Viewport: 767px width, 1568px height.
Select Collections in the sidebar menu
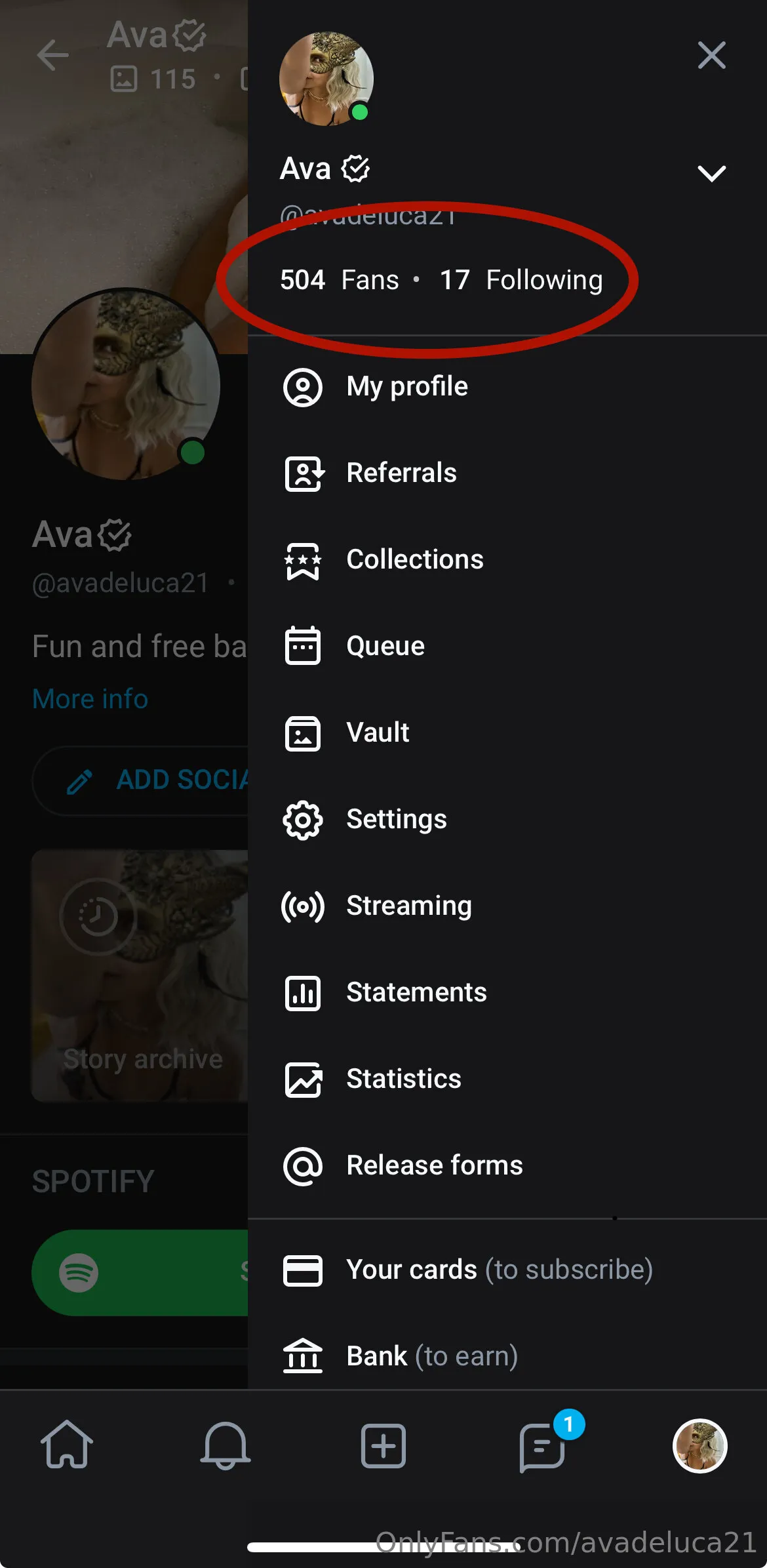(x=414, y=559)
